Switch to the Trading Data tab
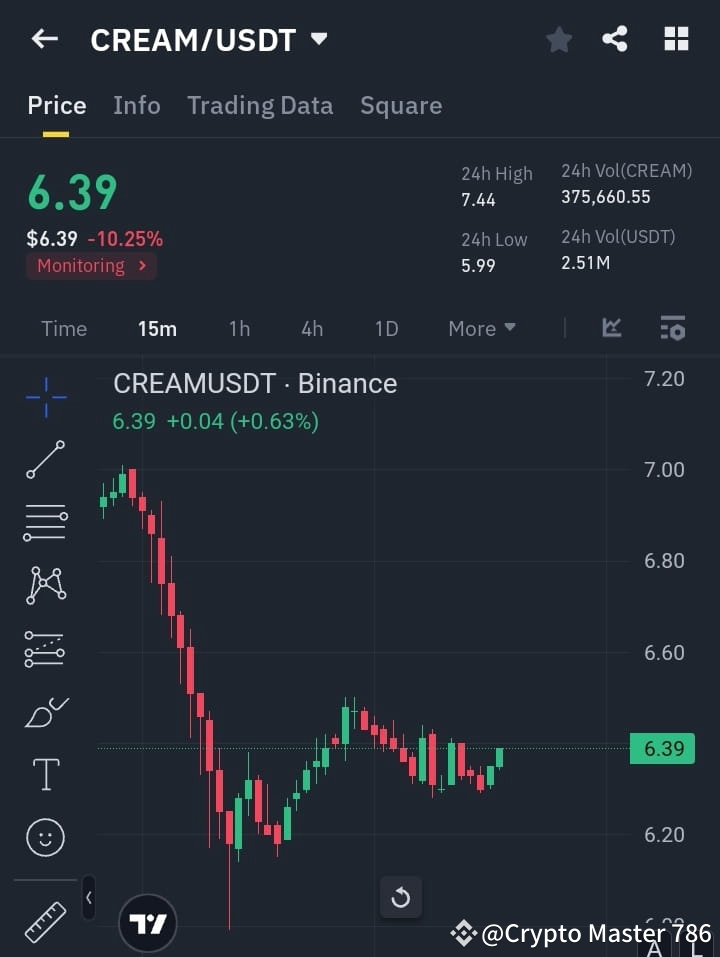The width and height of the screenshot is (720, 957). pyautogui.click(x=260, y=105)
